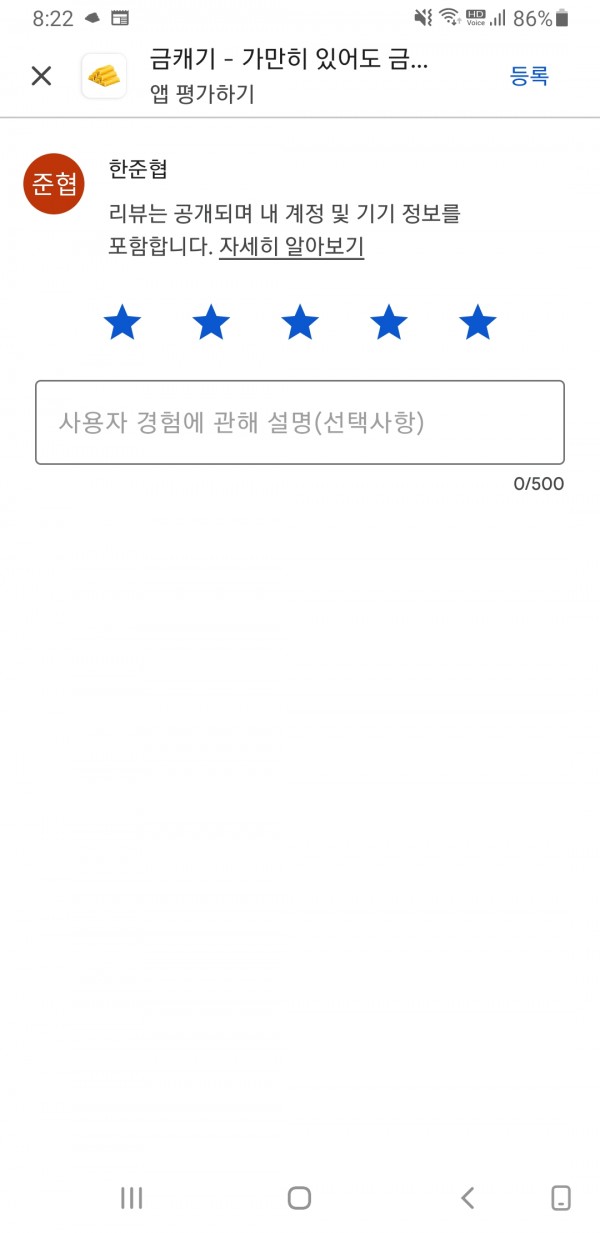Set rating to two stars
Image resolution: width=600 pixels, height=1233 pixels.
211,323
